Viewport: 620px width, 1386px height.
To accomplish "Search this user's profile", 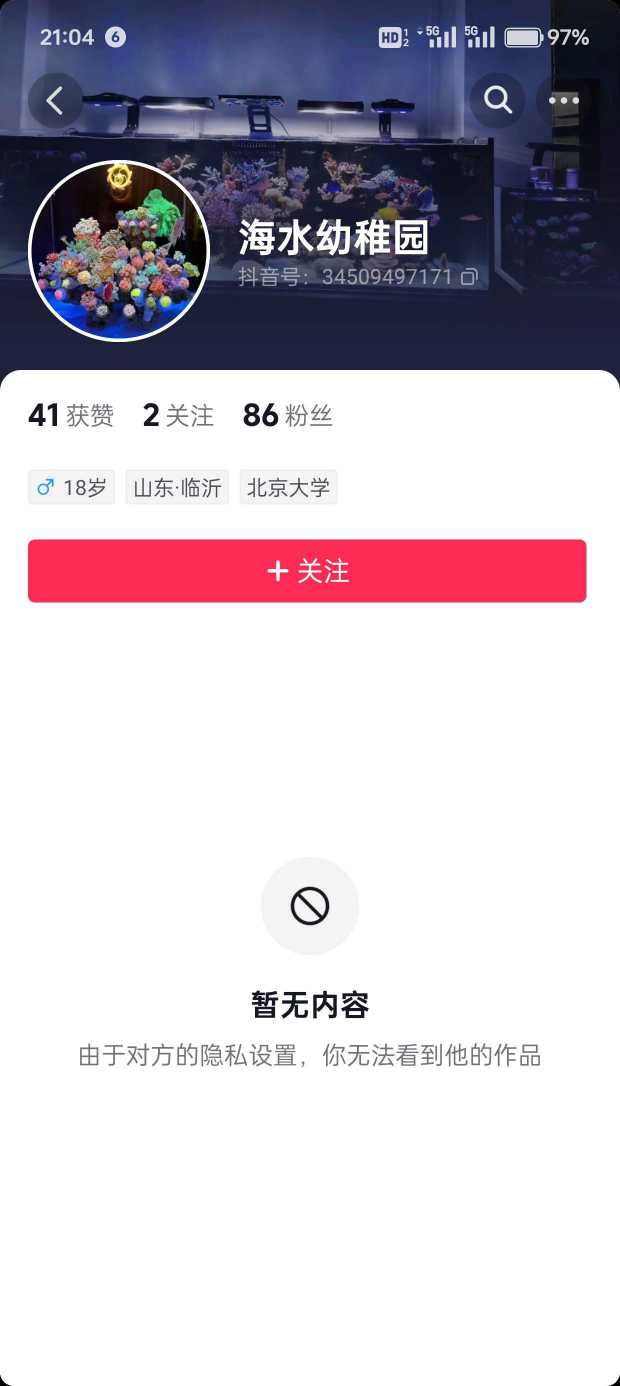I will [x=497, y=100].
